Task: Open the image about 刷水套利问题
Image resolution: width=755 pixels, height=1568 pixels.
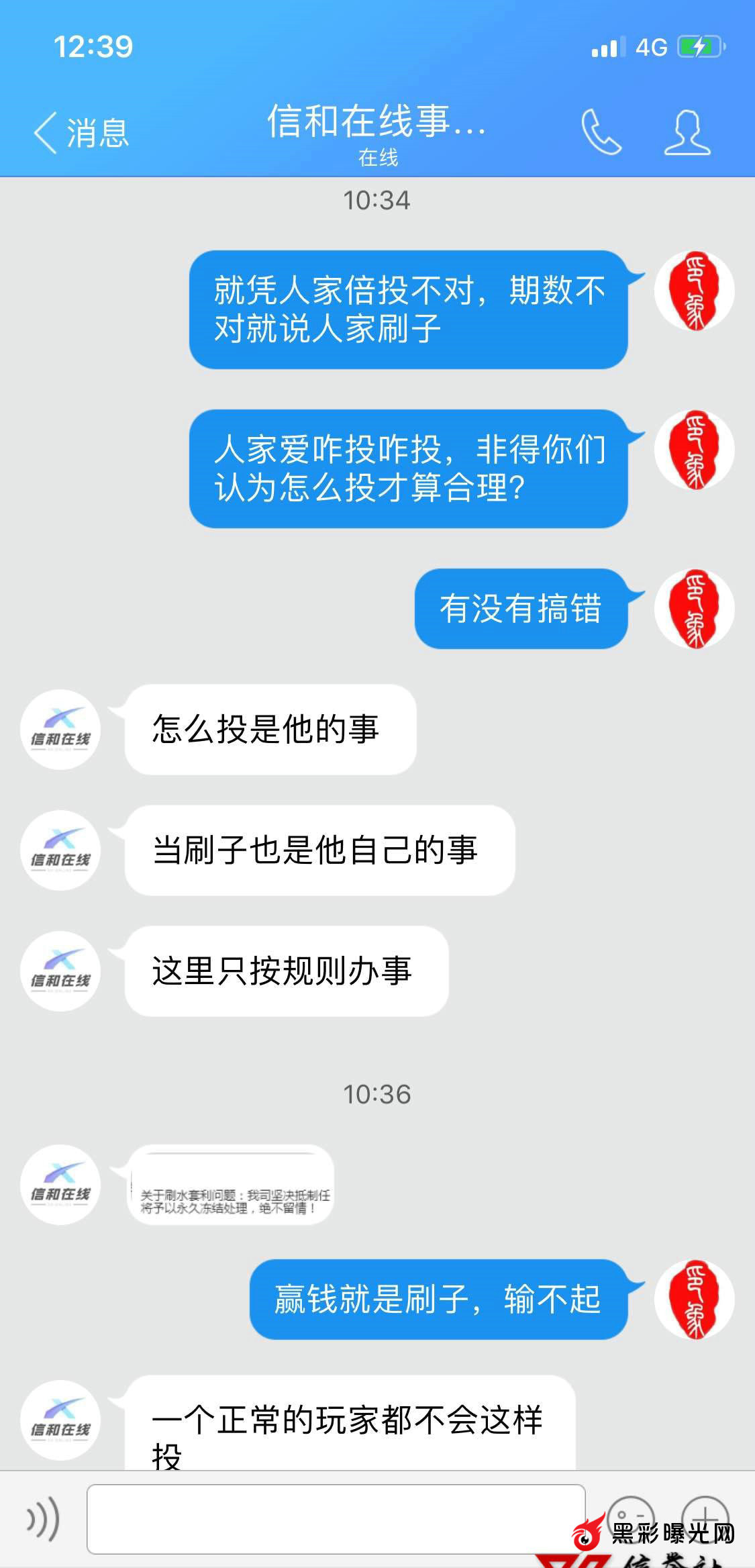Action: tap(230, 1185)
